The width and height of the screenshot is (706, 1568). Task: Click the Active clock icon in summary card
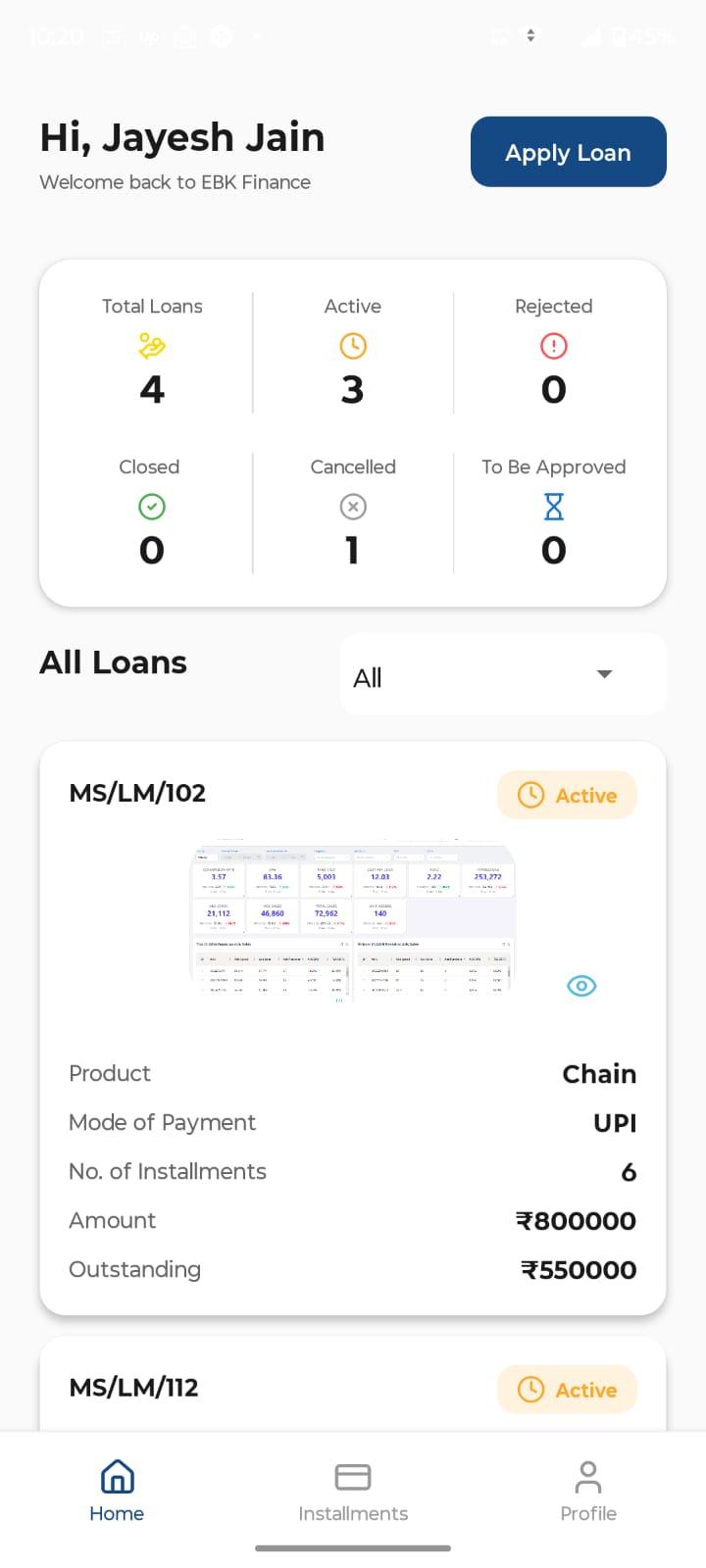click(x=352, y=346)
